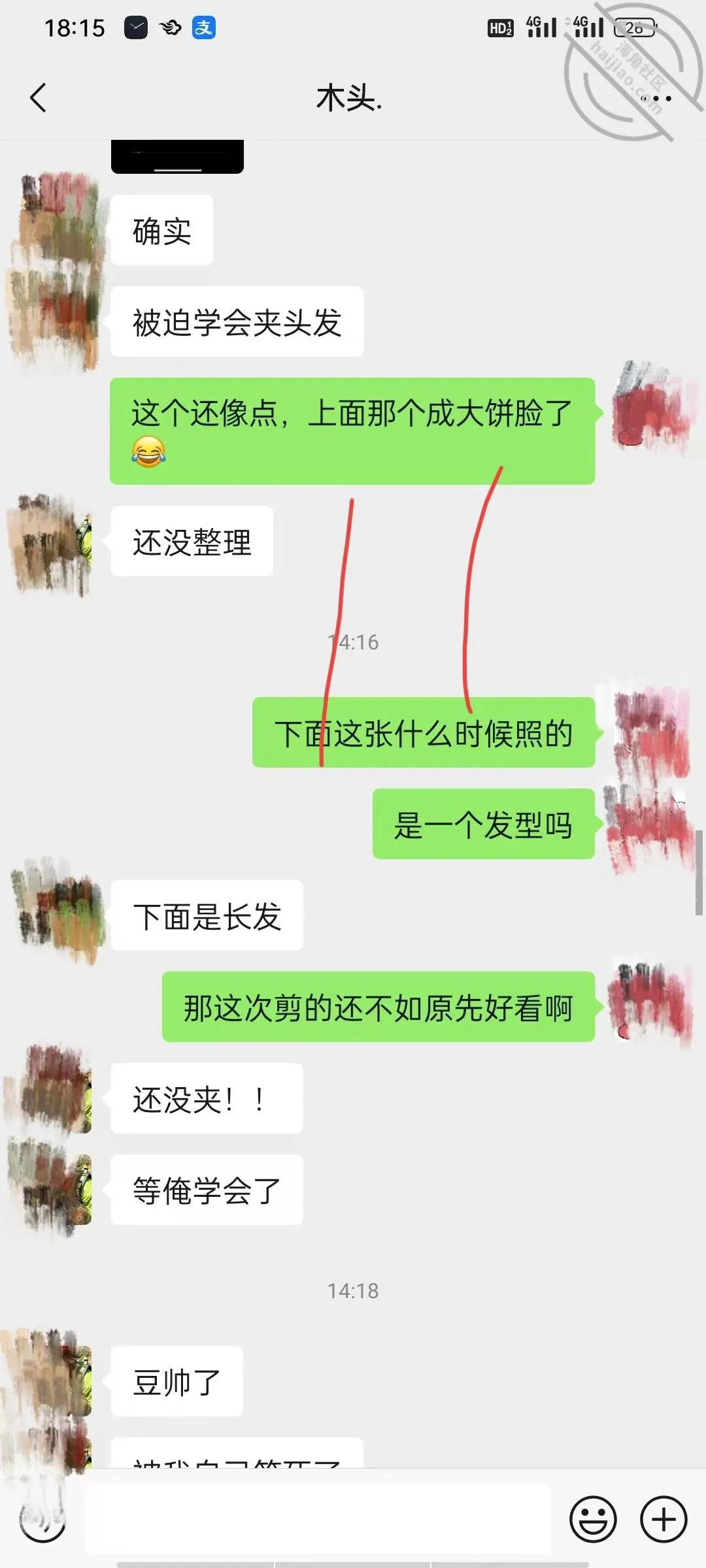Open the black image message at the top
The image size is (706, 1568).
(177, 157)
